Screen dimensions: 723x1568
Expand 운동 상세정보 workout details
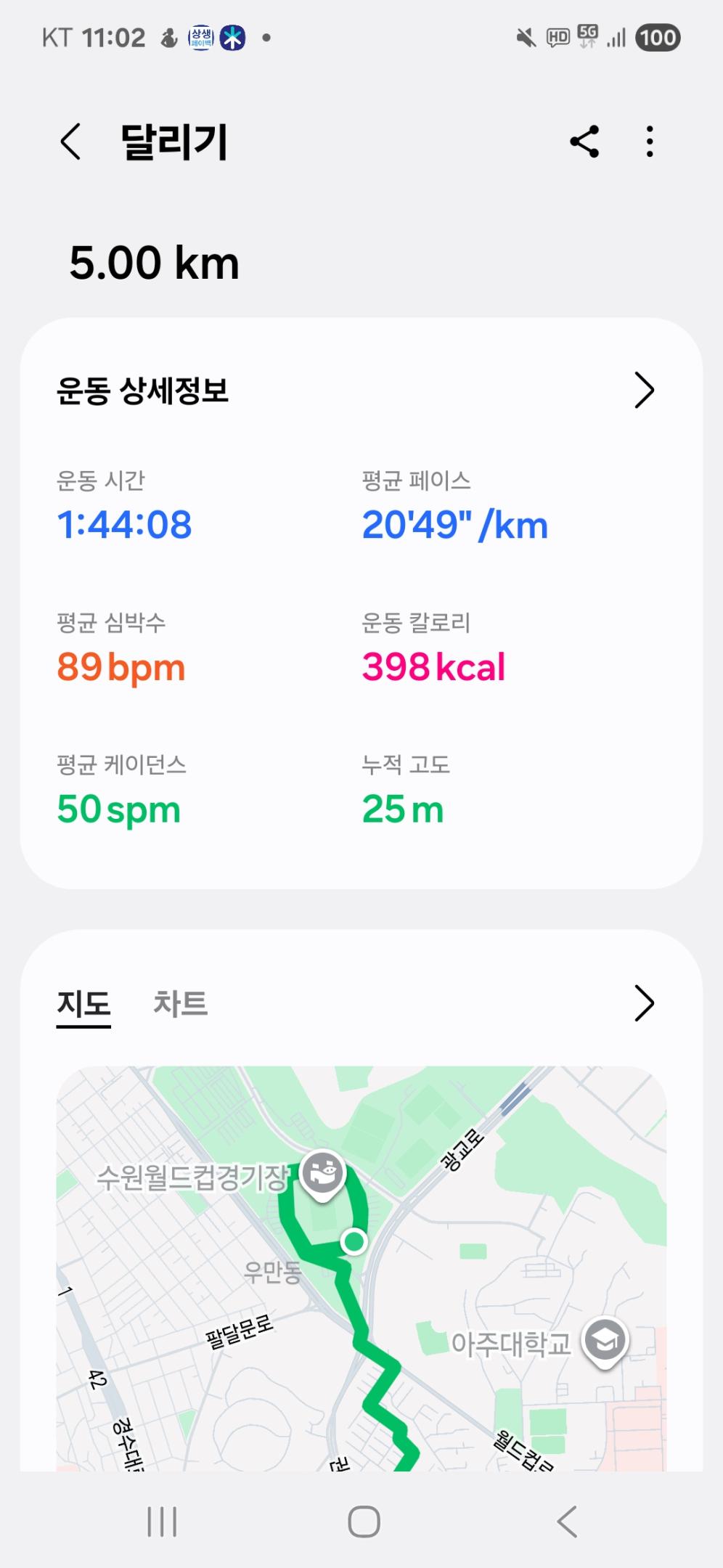[x=644, y=391]
